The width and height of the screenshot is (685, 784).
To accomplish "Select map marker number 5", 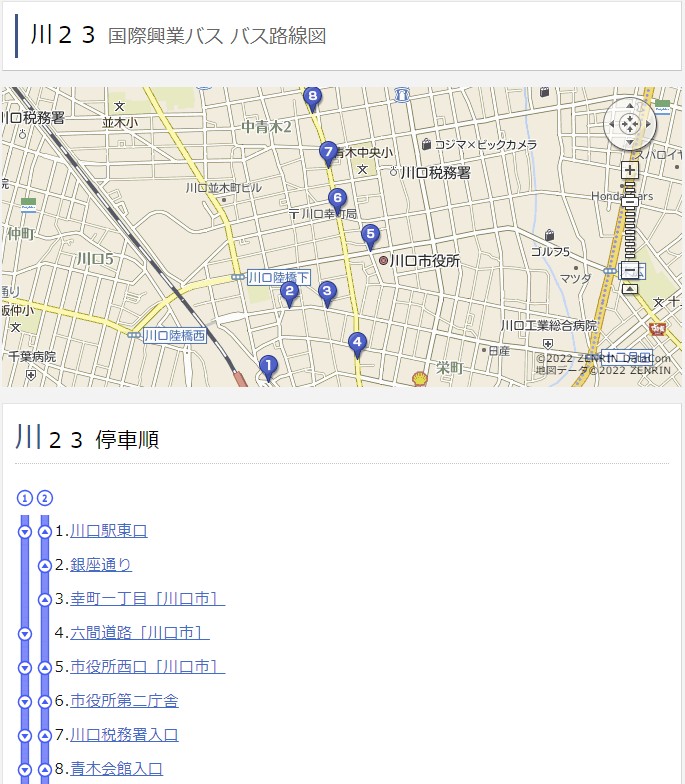I will (x=370, y=236).
